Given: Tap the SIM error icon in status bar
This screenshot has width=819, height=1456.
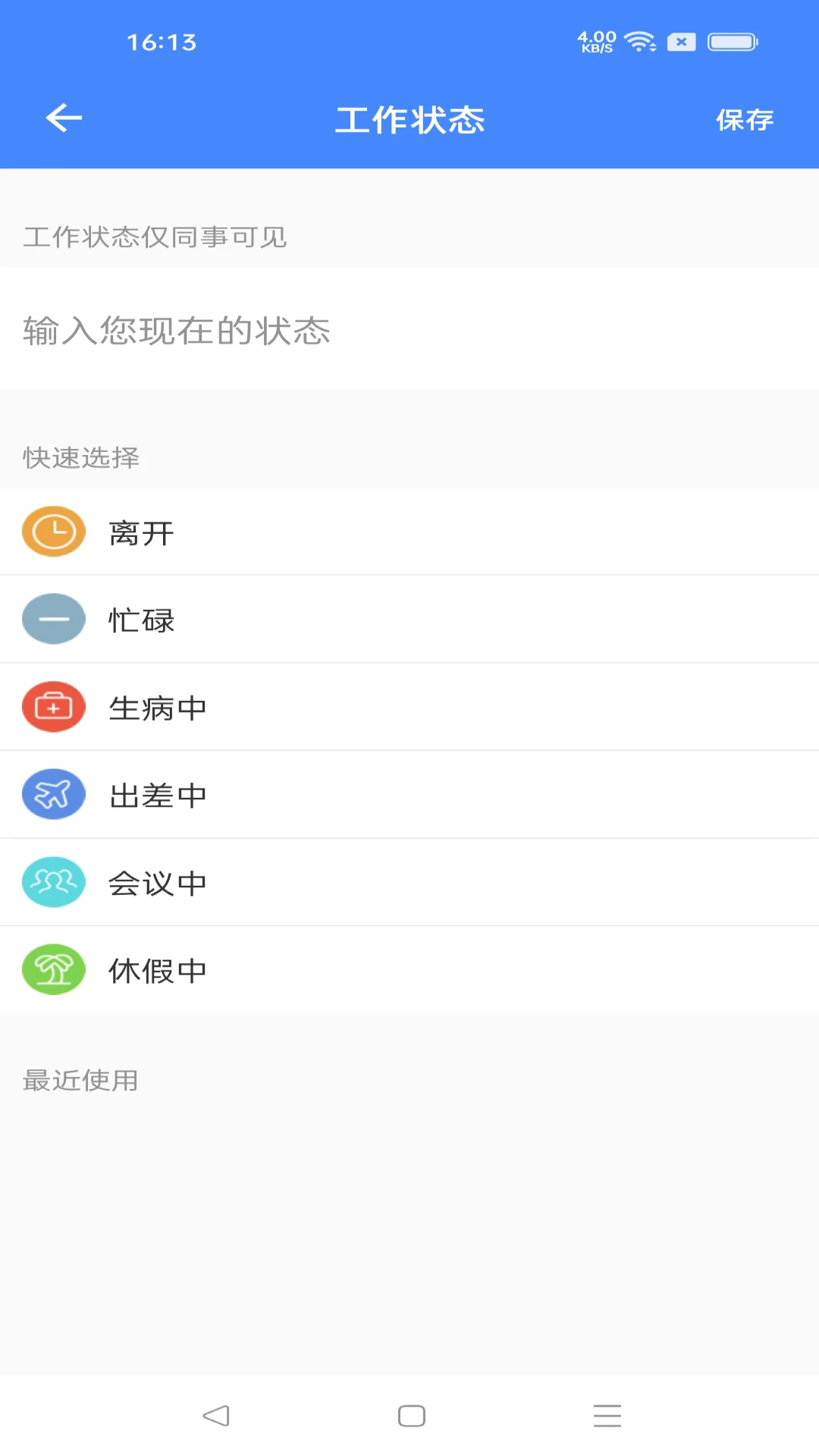Looking at the screenshot, I should [x=682, y=42].
